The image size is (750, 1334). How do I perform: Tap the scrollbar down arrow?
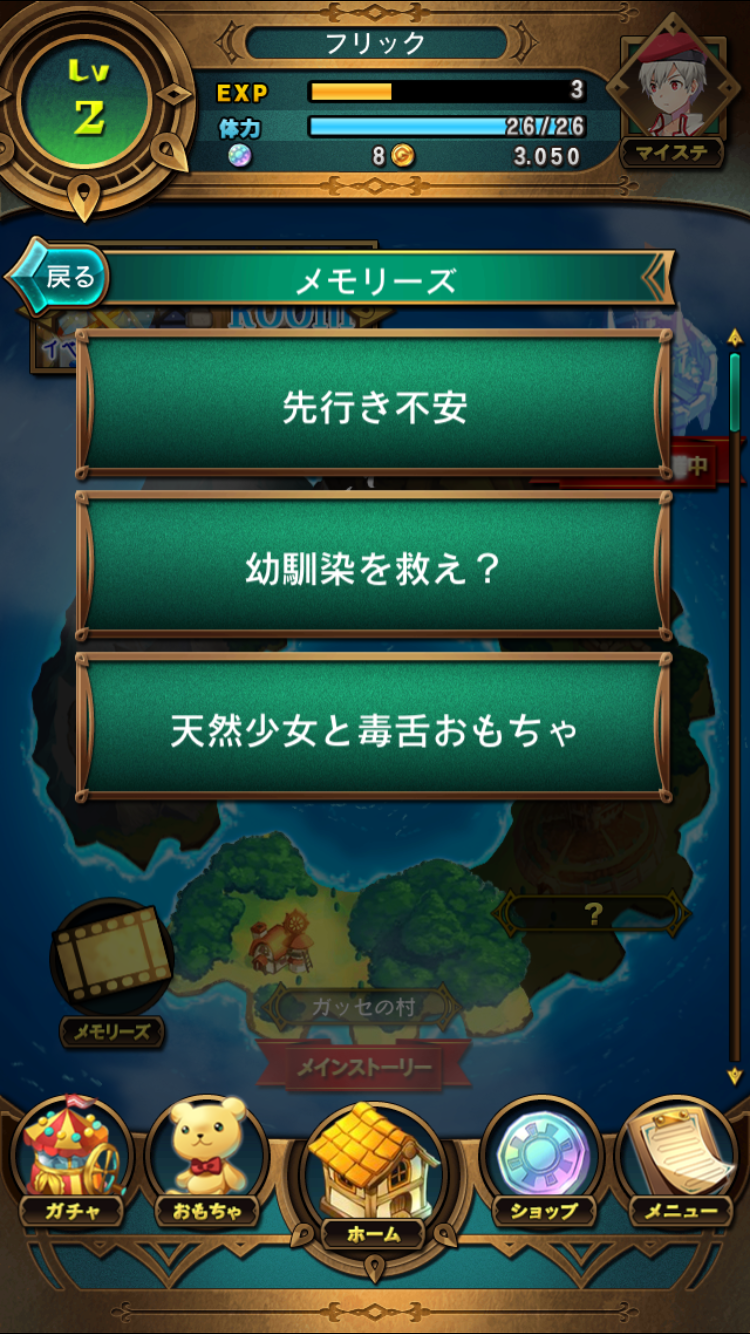(x=735, y=1075)
